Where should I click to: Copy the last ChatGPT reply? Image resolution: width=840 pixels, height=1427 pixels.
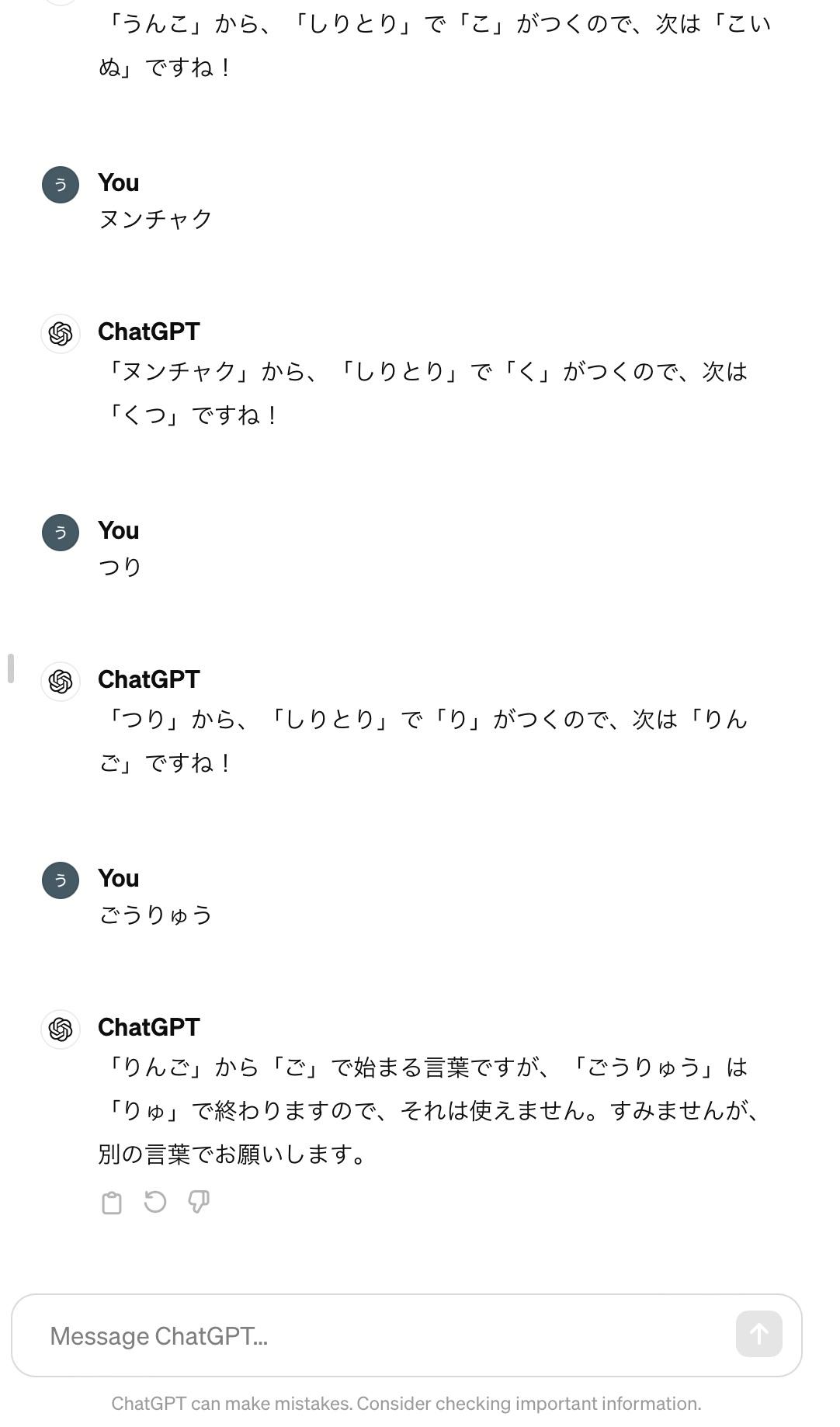click(112, 1203)
